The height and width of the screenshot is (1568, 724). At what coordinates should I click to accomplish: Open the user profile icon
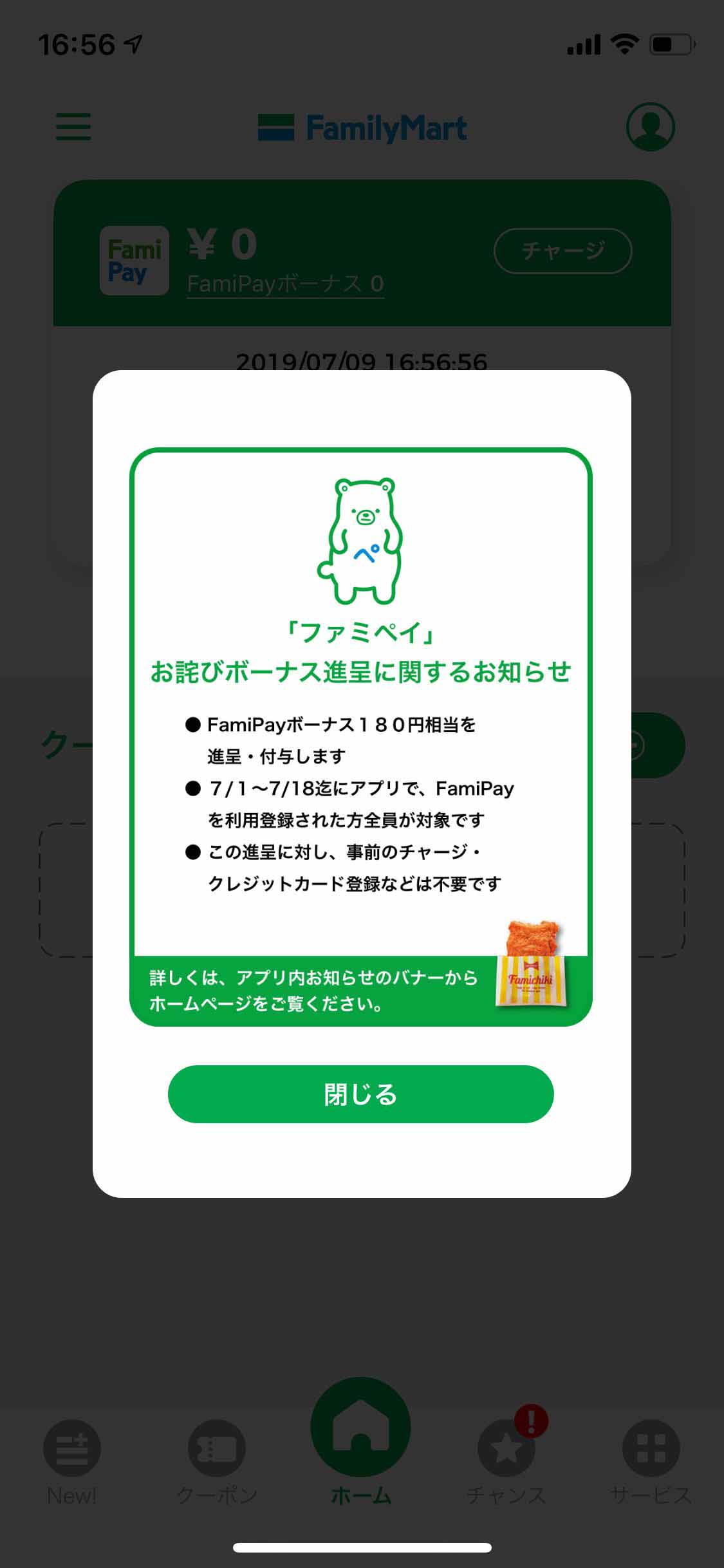coord(650,127)
